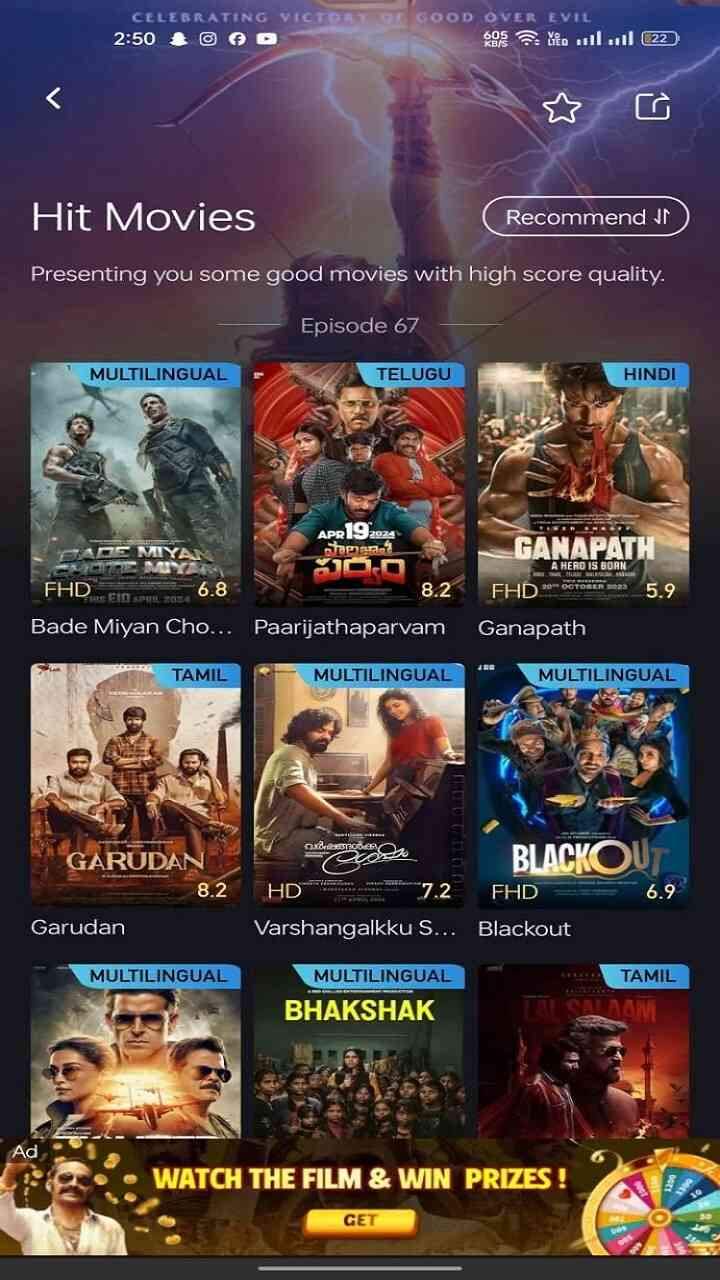
Task: Open the Varshangalkku Shesham movie tile
Action: click(359, 785)
